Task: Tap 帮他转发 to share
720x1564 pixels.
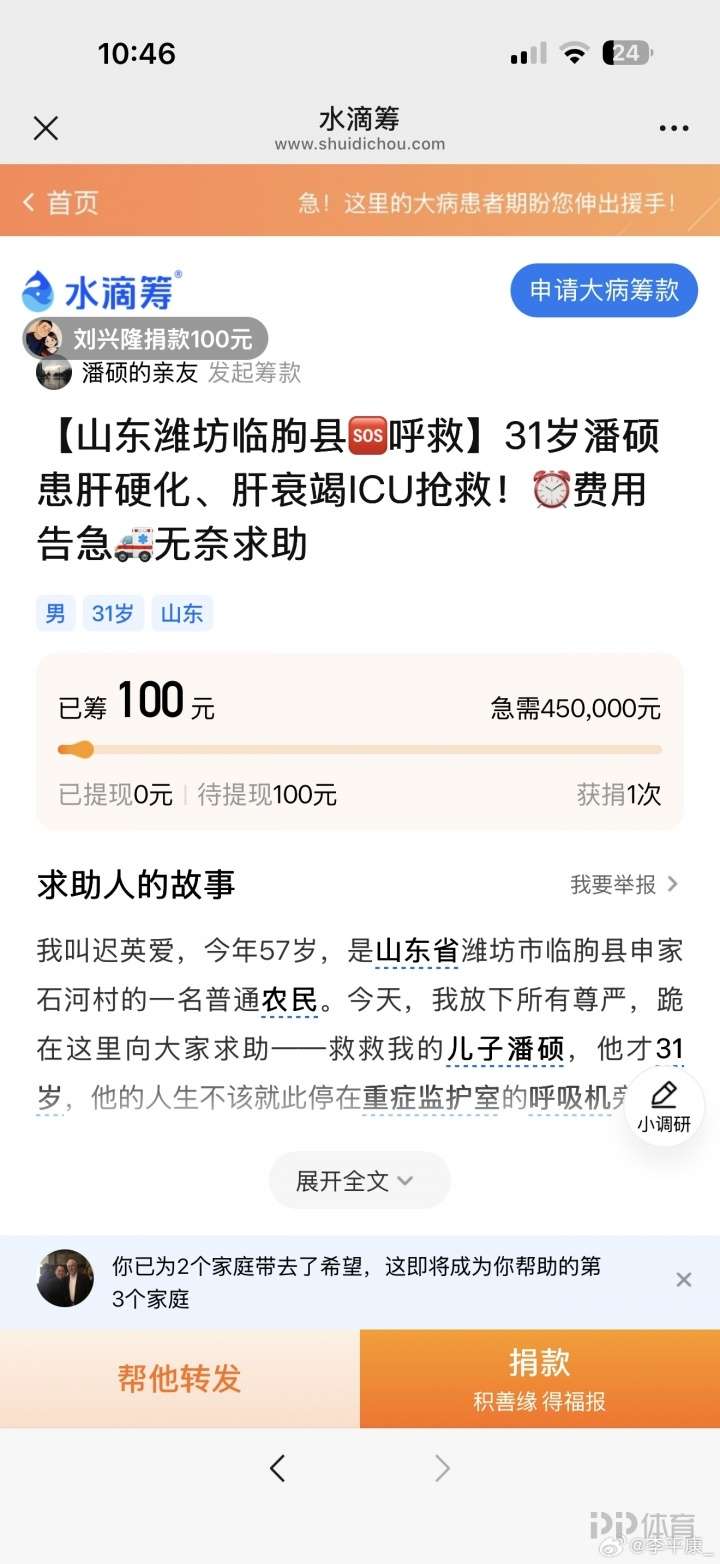Action: pyautogui.click(x=180, y=1378)
